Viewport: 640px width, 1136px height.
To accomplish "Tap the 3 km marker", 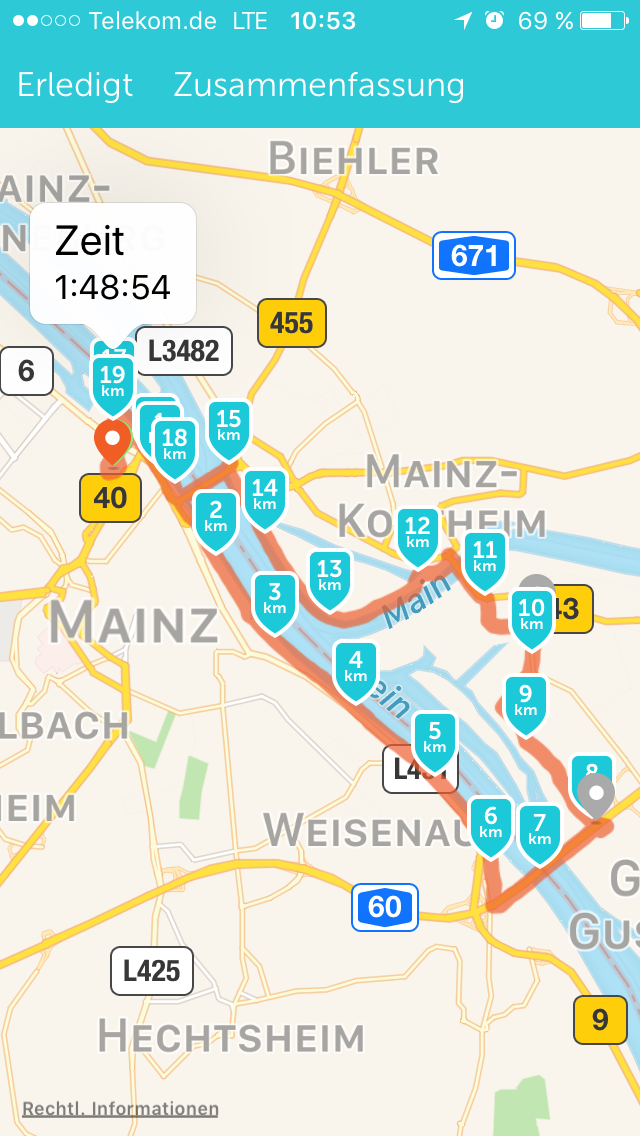I will (275, 598).
